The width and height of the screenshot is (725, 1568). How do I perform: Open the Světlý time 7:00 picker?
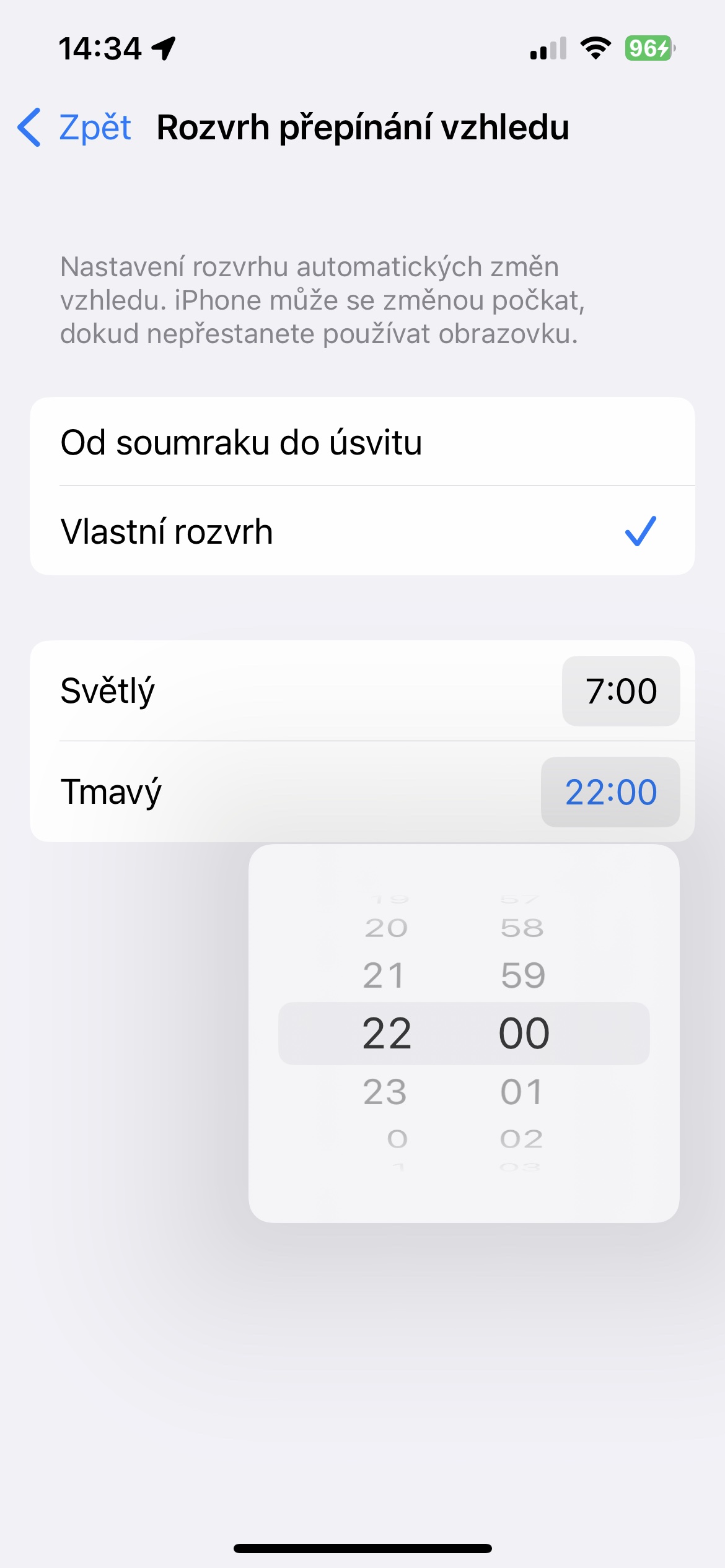pos(621,691)
